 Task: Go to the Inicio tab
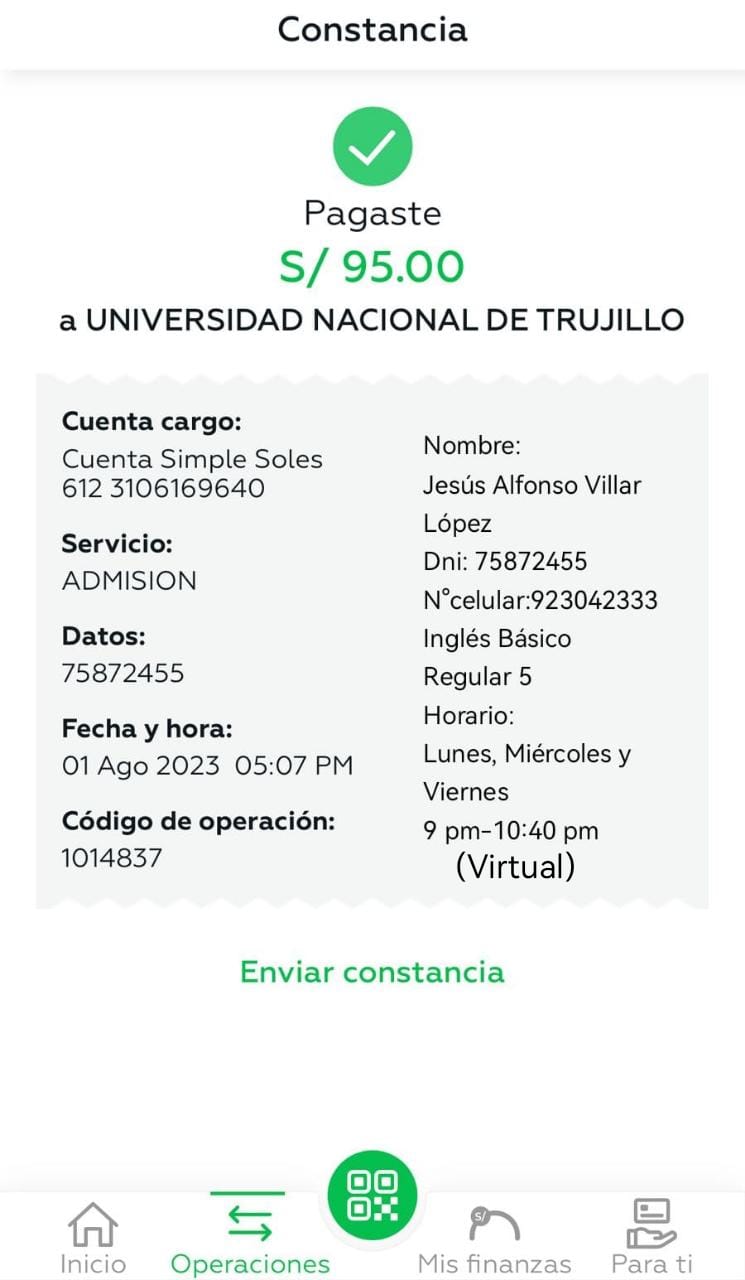pos(92,1238)
